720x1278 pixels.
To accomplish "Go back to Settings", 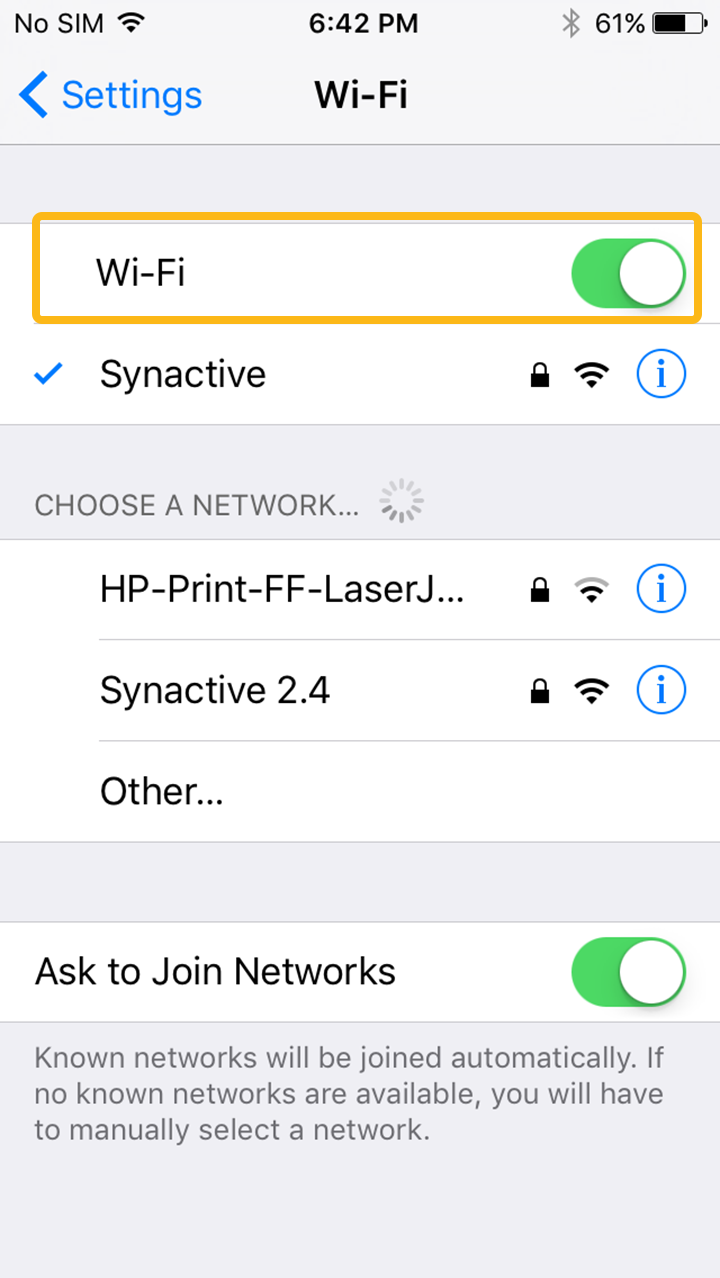I will click(x=110, y=95).
